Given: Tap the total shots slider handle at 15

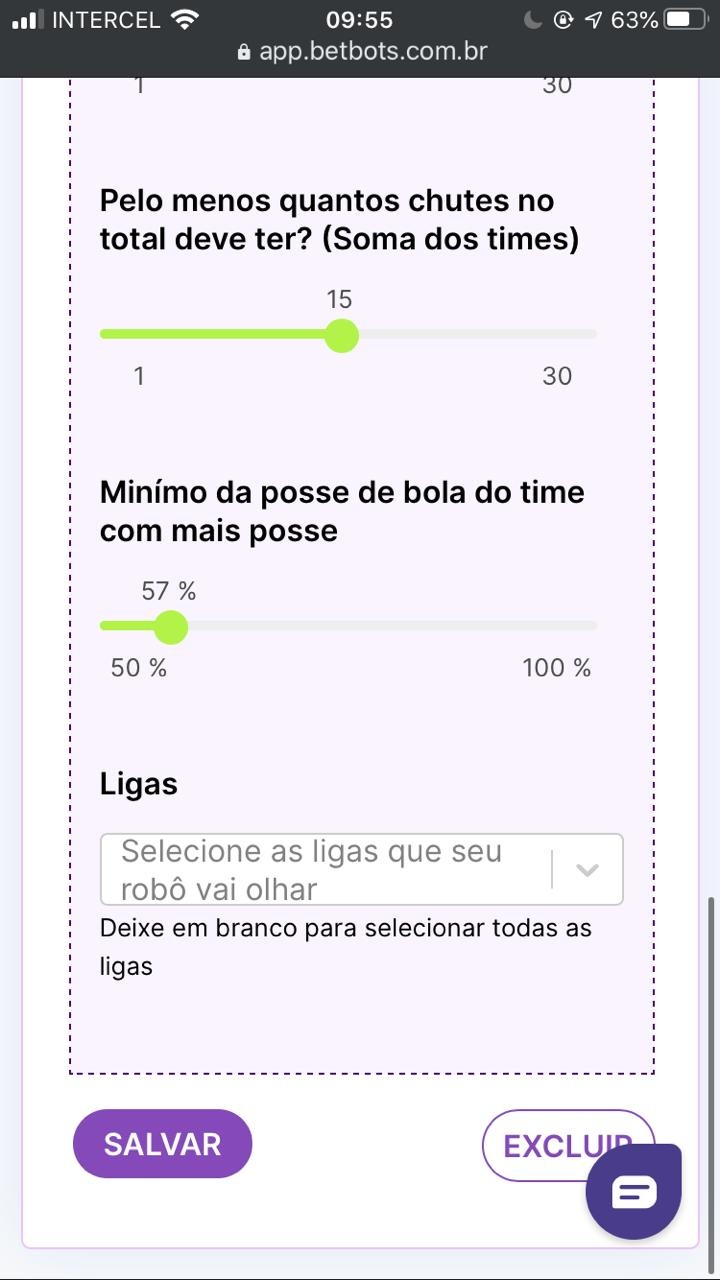Looking at the screenshot, I should (342, 336).
